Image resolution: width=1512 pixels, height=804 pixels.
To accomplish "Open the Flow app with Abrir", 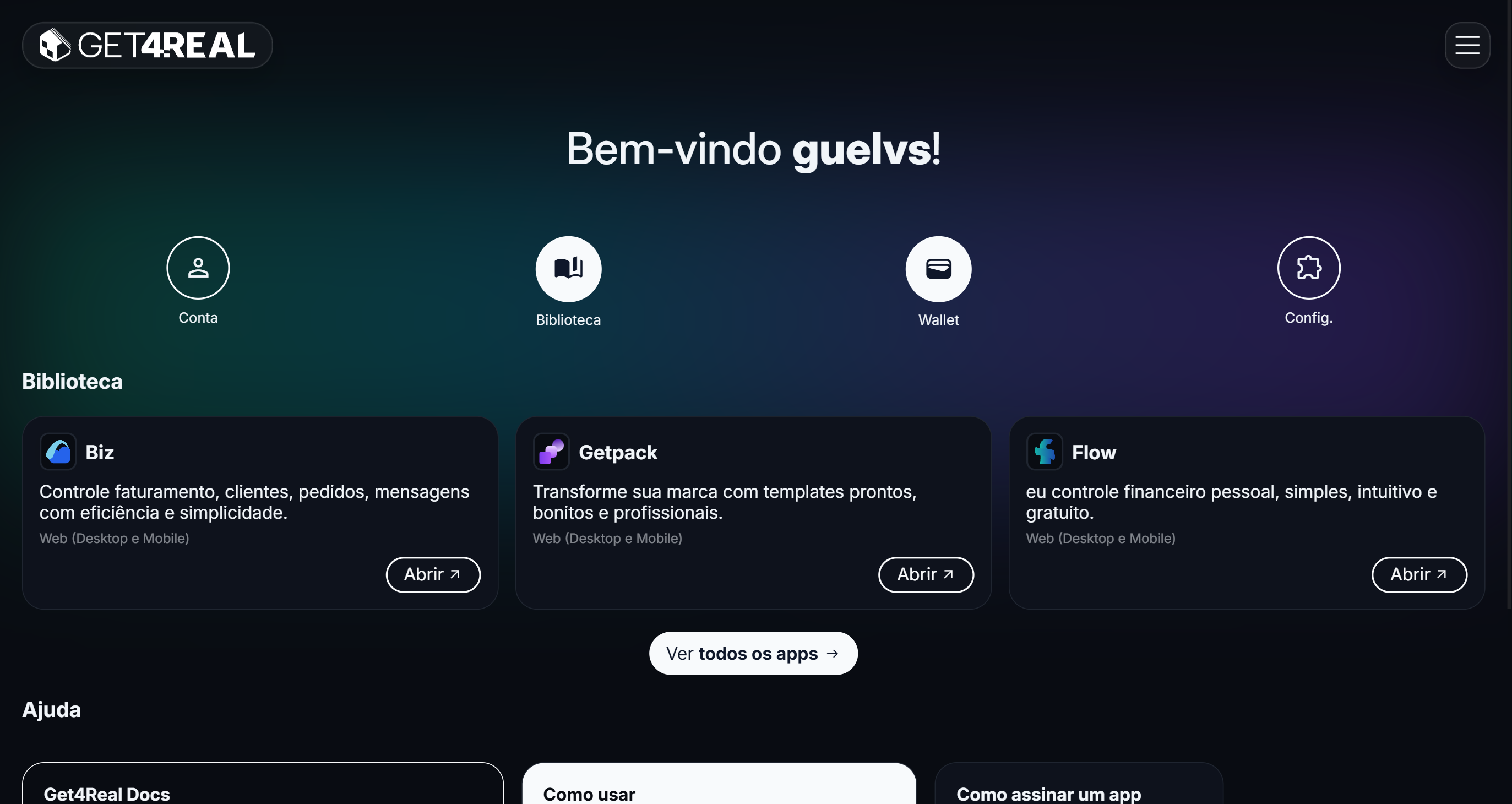I will point(1419,574).
